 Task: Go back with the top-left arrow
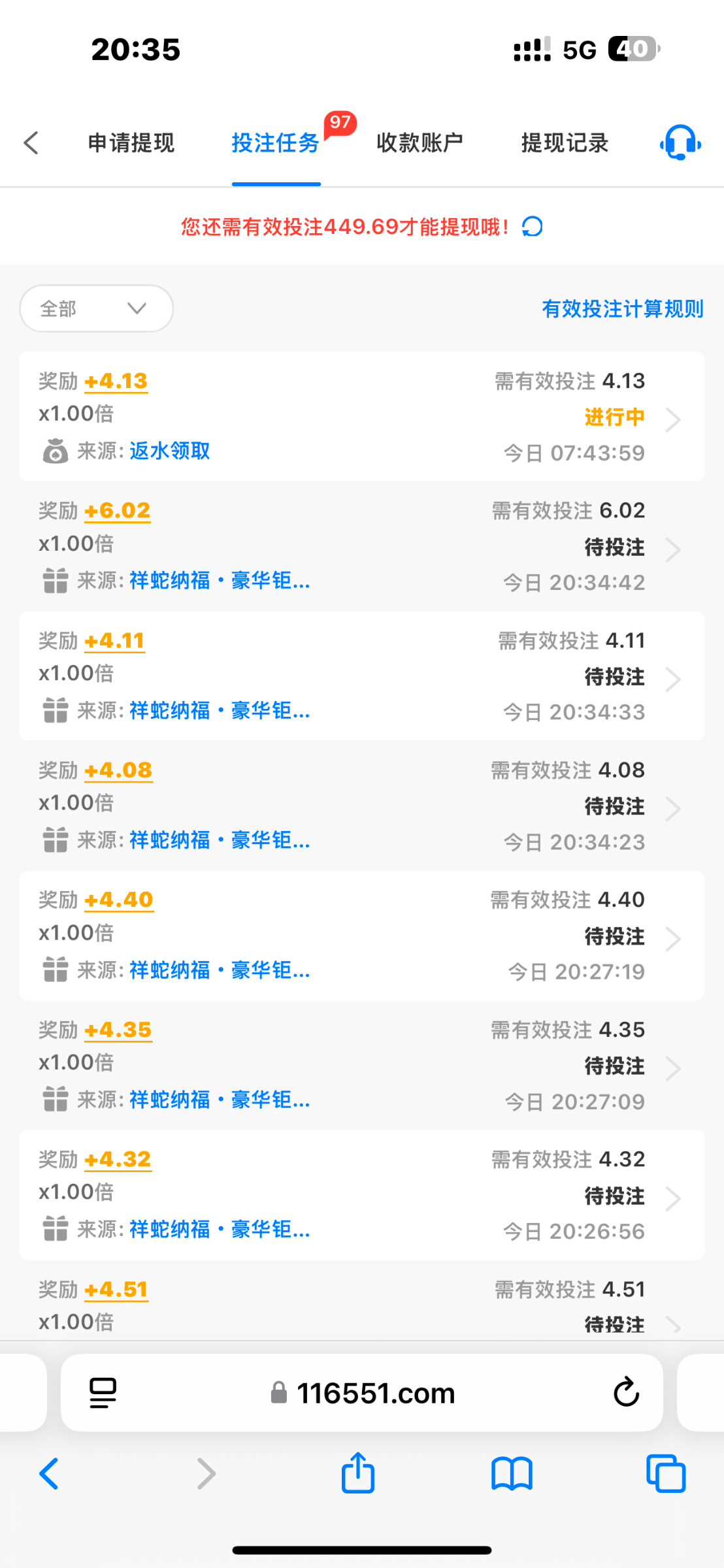[31, 142]
